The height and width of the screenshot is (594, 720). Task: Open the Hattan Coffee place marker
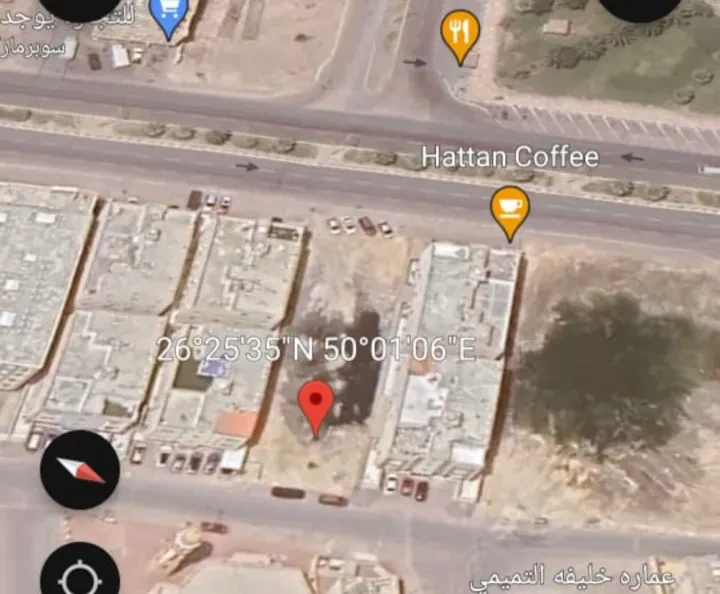click(510, 208)
